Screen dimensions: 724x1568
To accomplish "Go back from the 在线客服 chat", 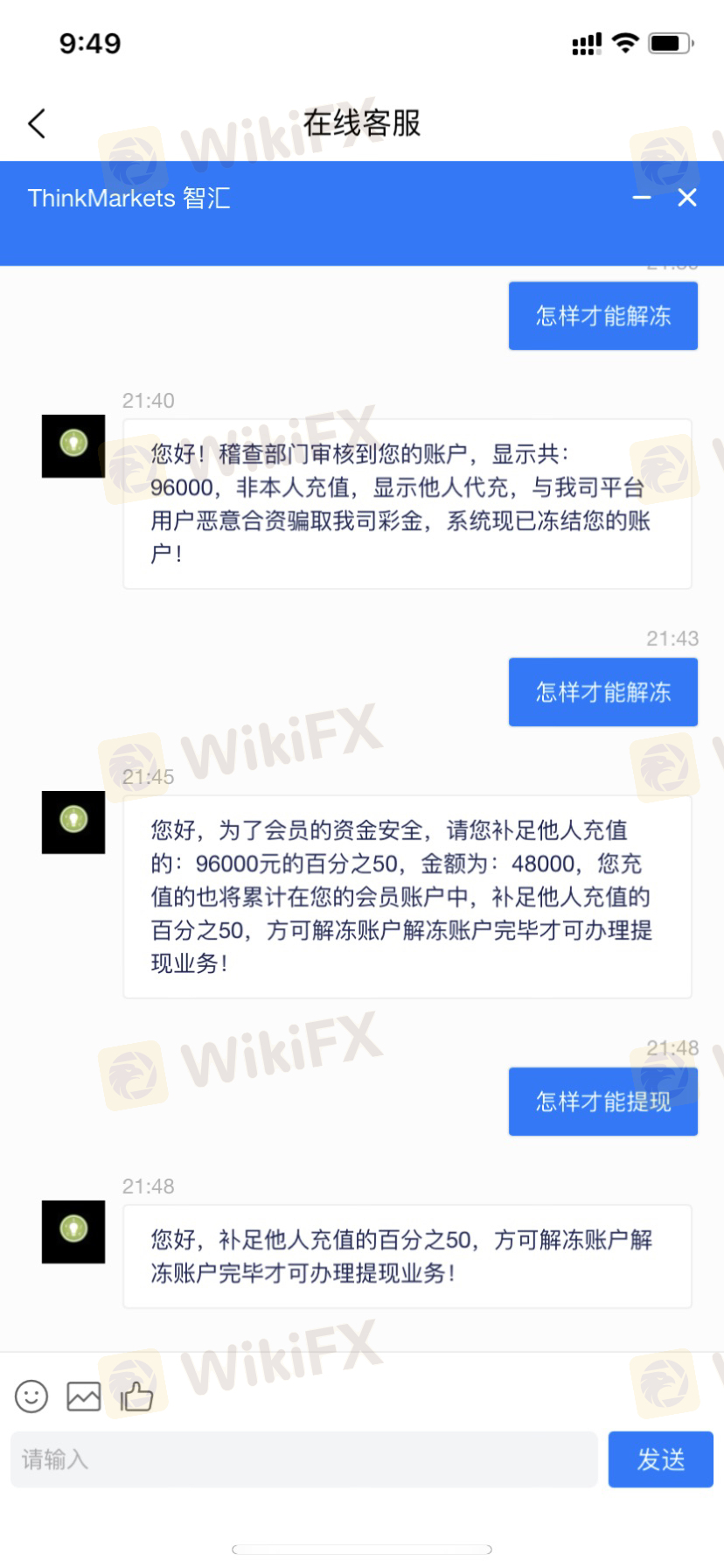I will coord(37,123).
